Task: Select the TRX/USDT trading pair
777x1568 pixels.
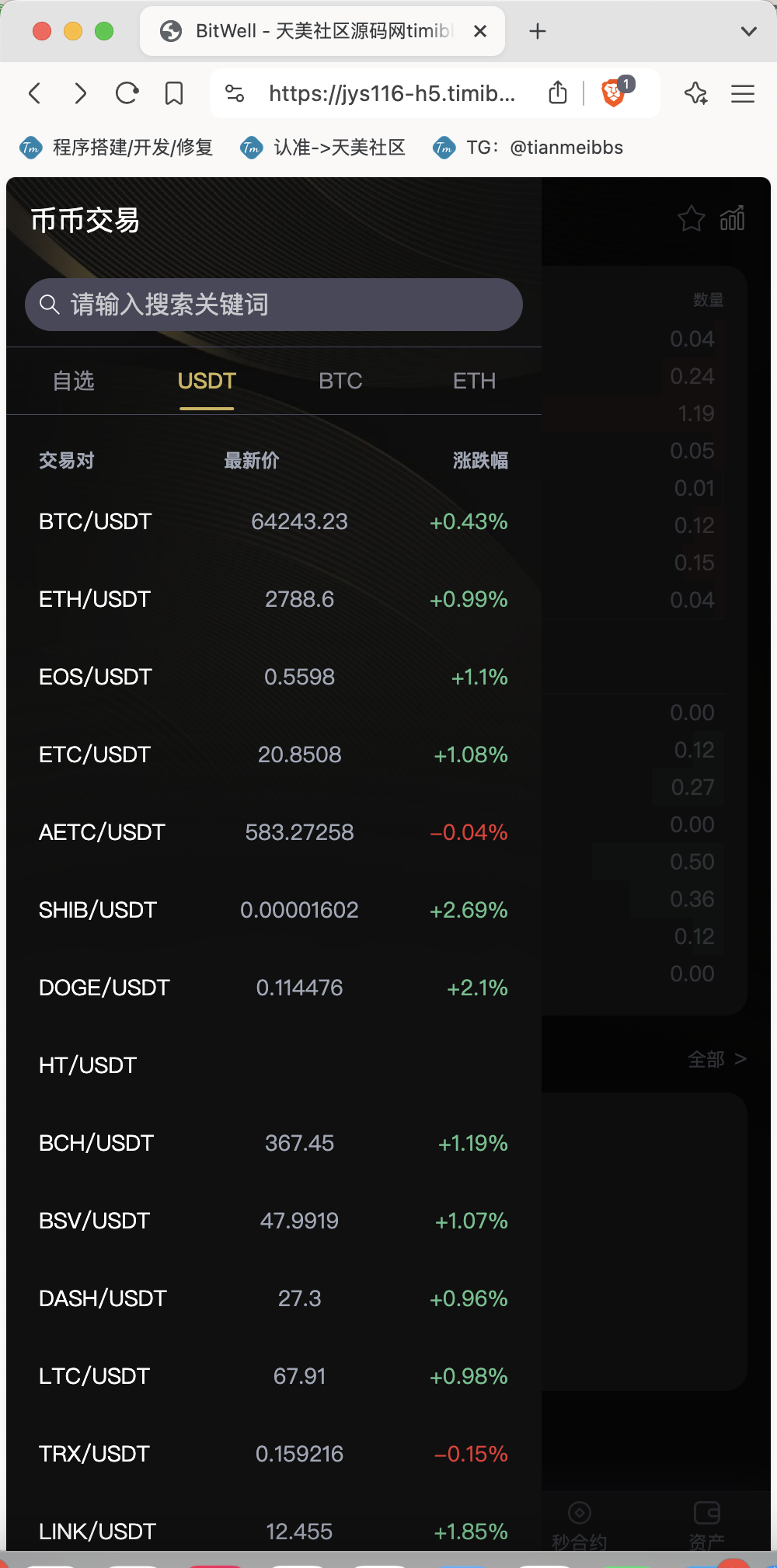Action: point(274,1454)
